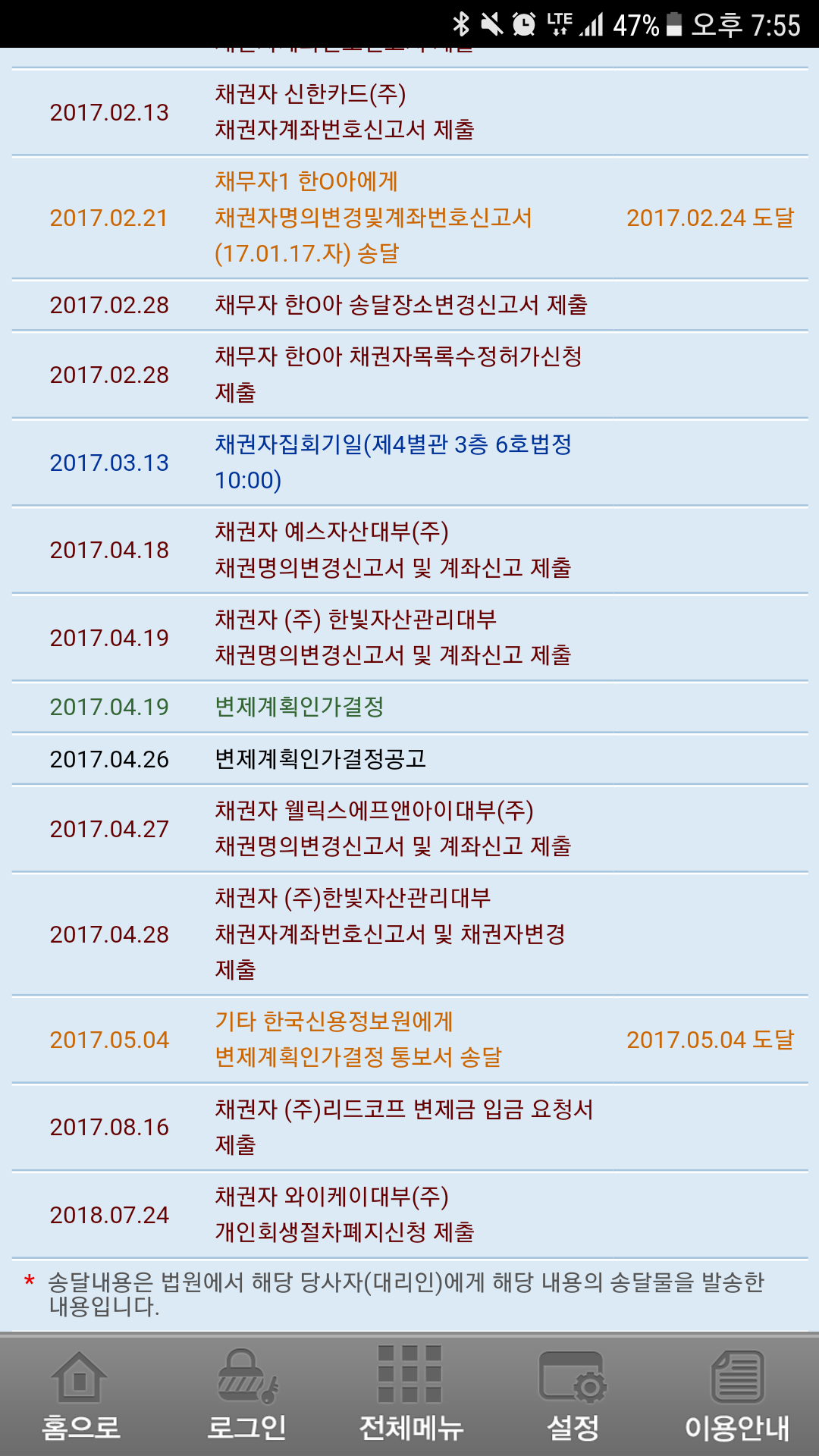Screen dimensions: 819x1456
Task: Open 전체메뉴 grid menu
Action: coord(409,1395)
